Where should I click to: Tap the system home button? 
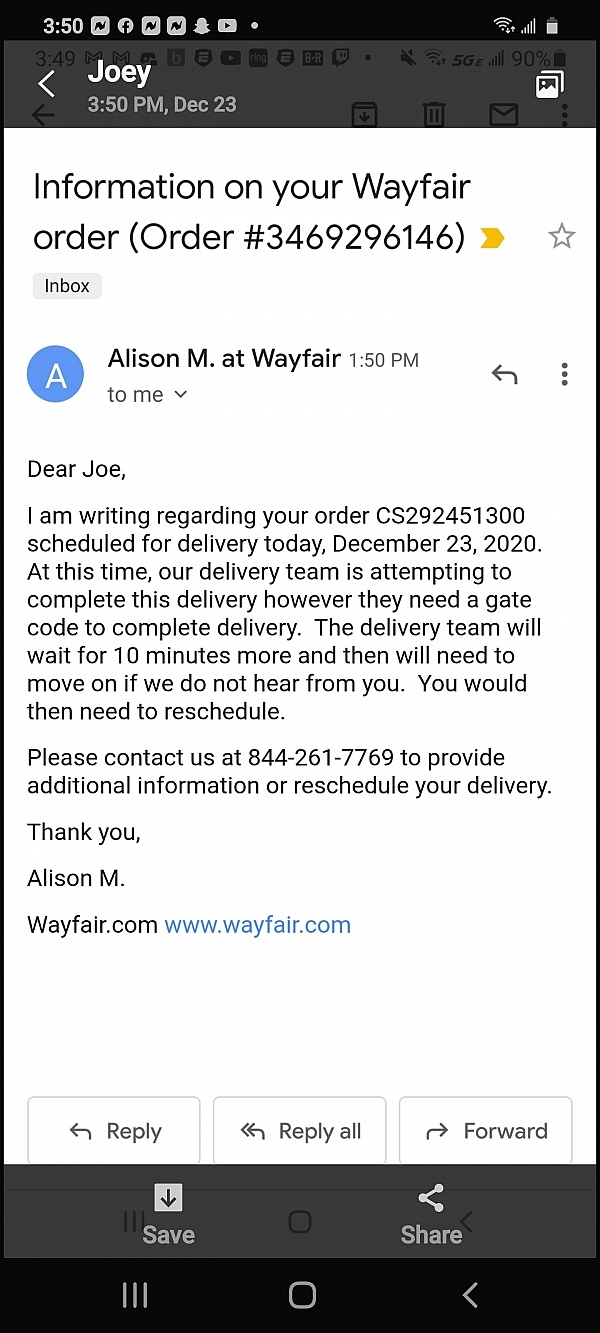click(302, 1295)
